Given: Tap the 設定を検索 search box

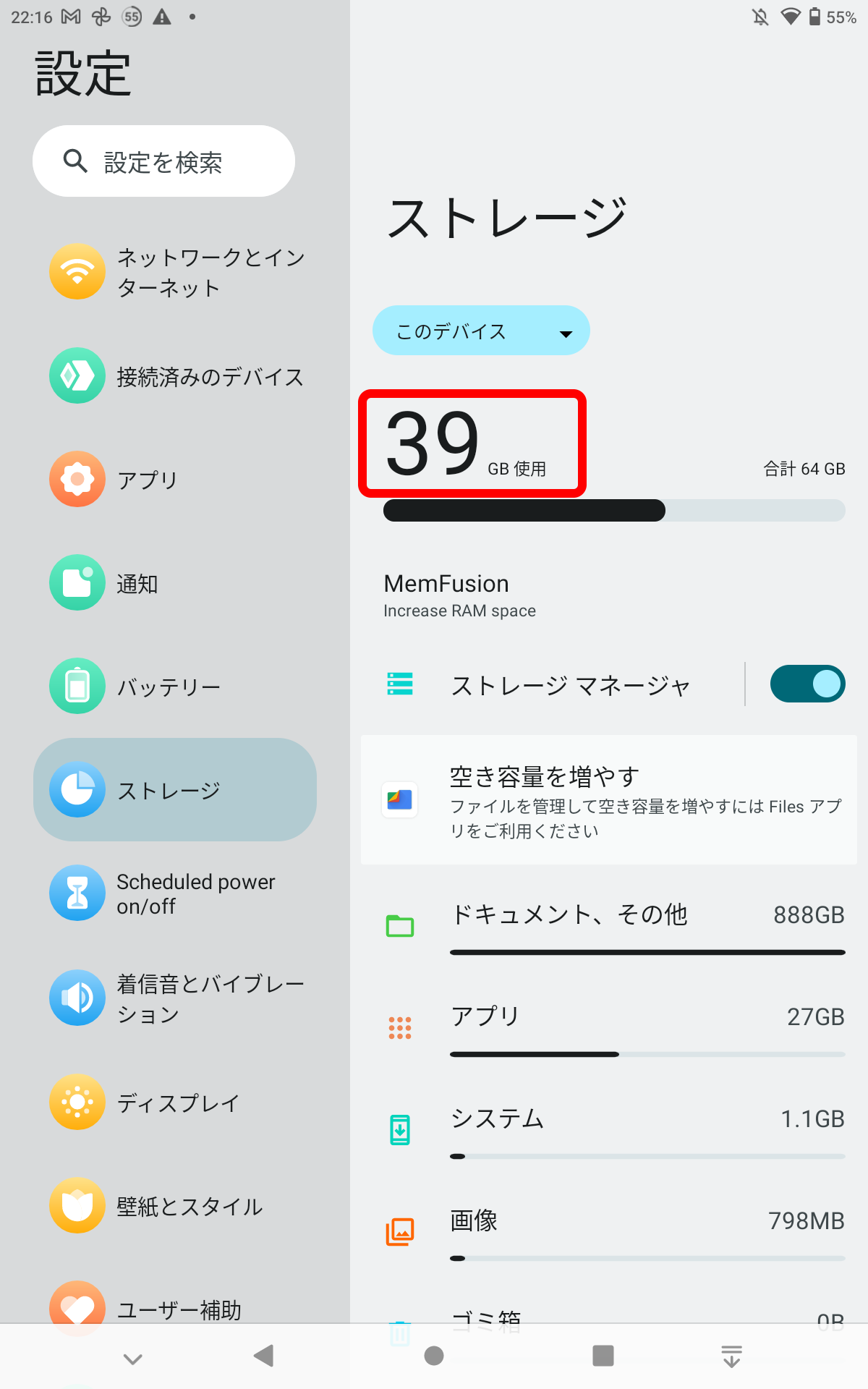Looking at the screenshot, I should [x=163, y=161].
